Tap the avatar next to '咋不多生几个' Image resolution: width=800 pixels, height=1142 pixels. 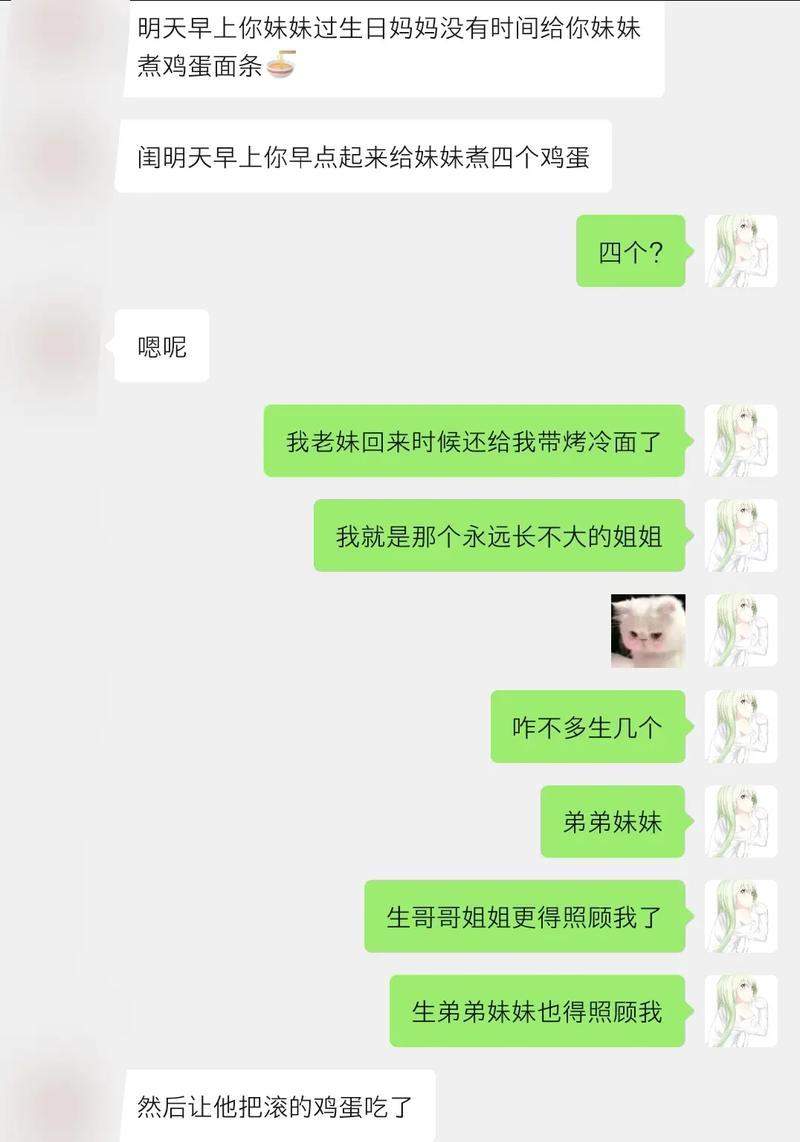(x=741, y=726)
